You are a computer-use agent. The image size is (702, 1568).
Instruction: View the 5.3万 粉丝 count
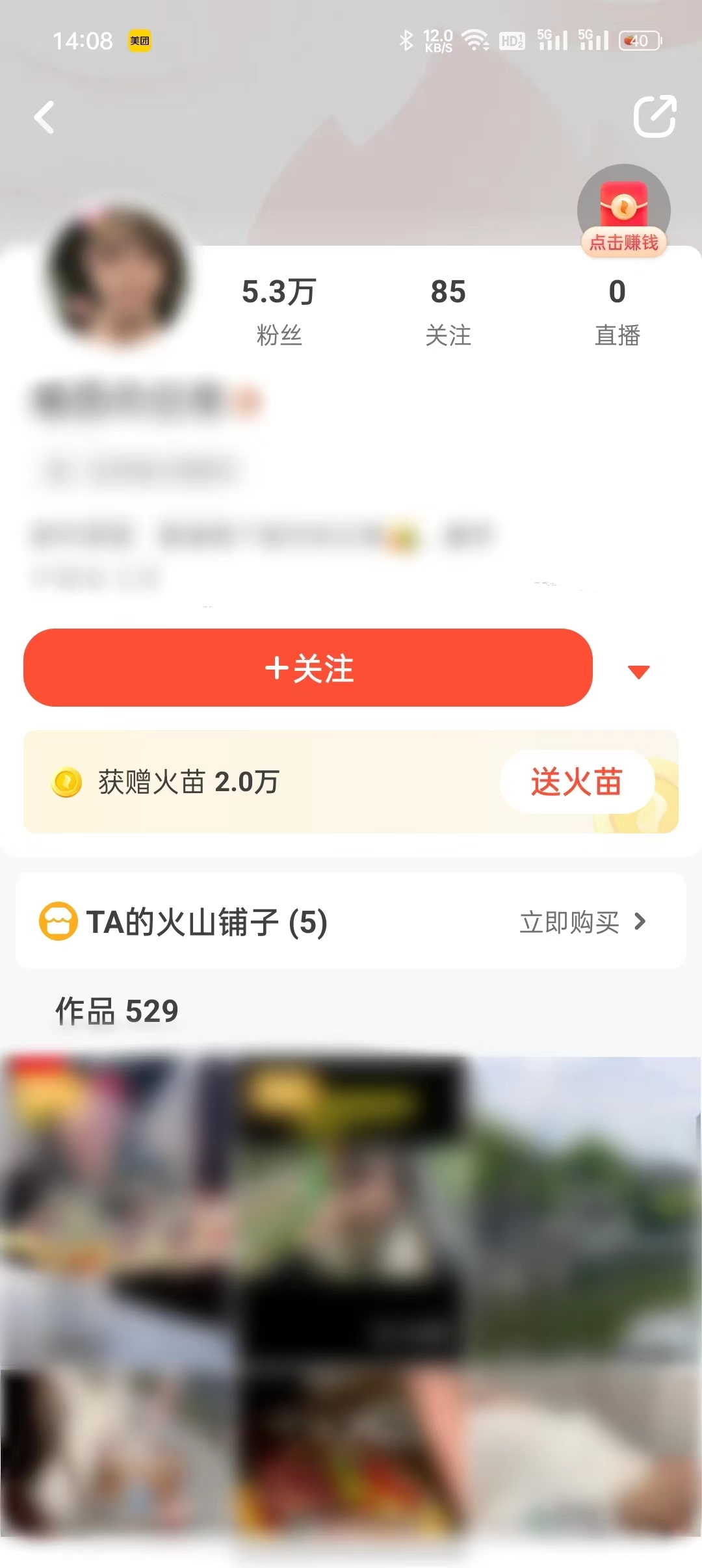pyautogui.click(x=279, y=312)
